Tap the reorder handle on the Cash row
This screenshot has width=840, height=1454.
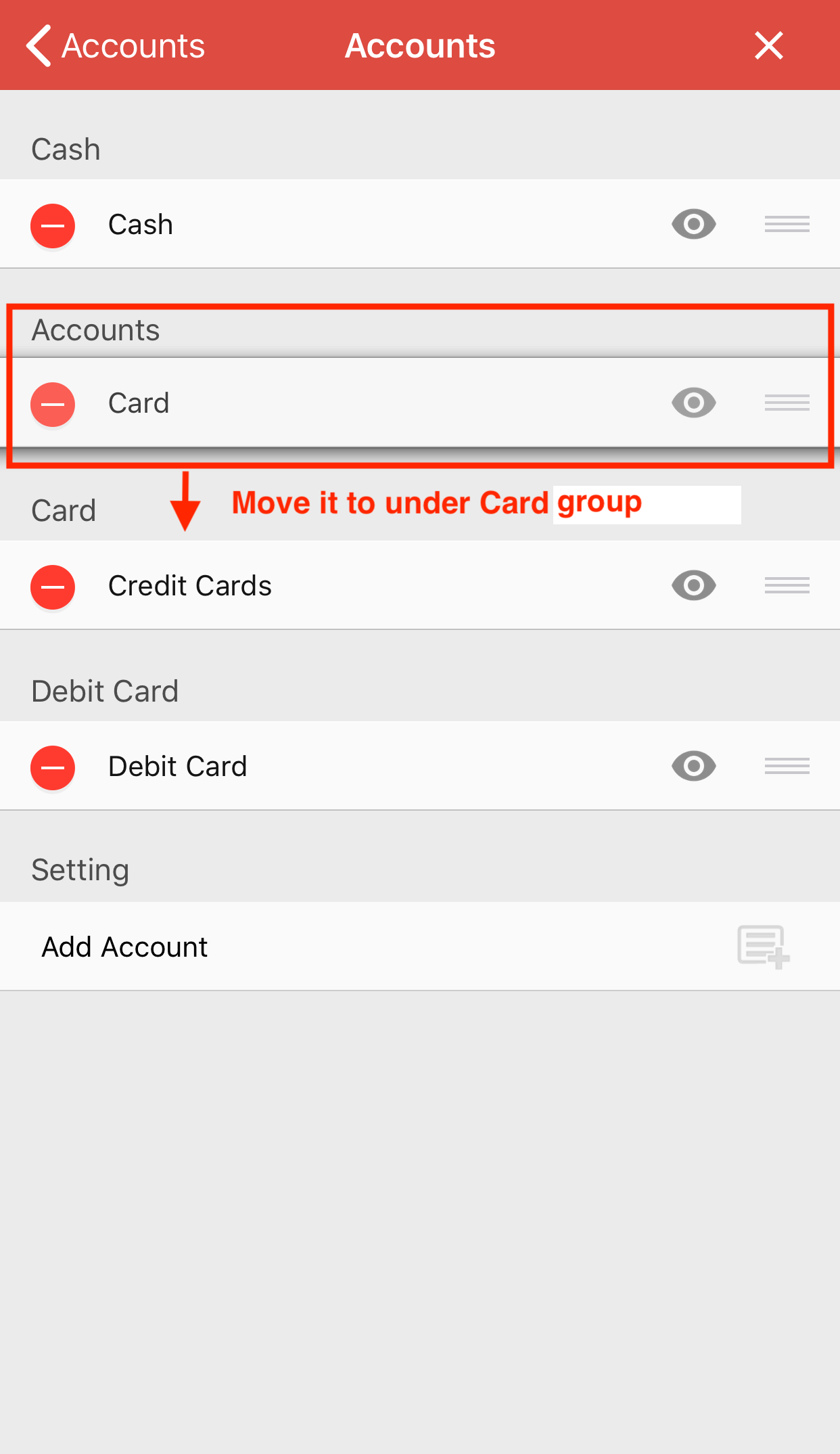click(787, 224)
